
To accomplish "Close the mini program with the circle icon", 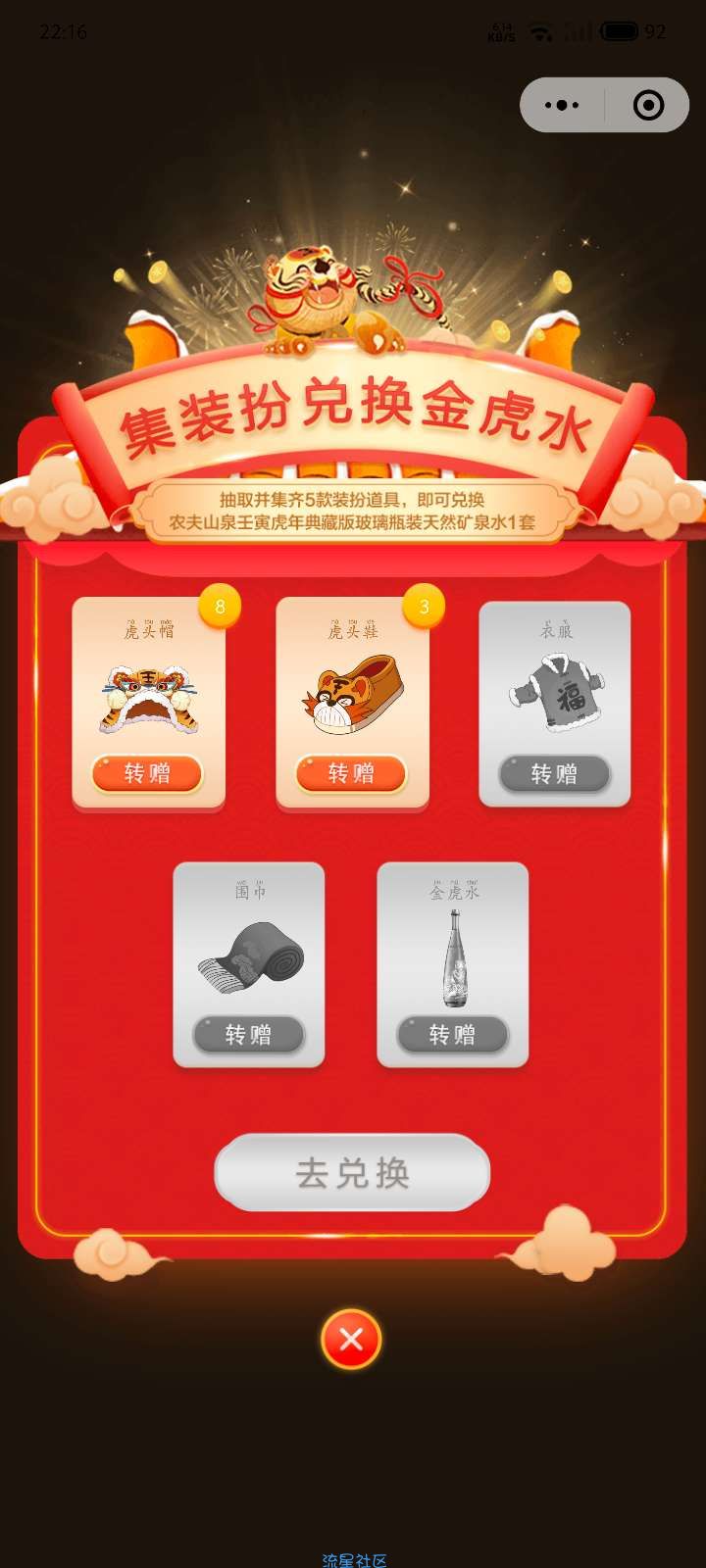I will click(x=648, y=105).
